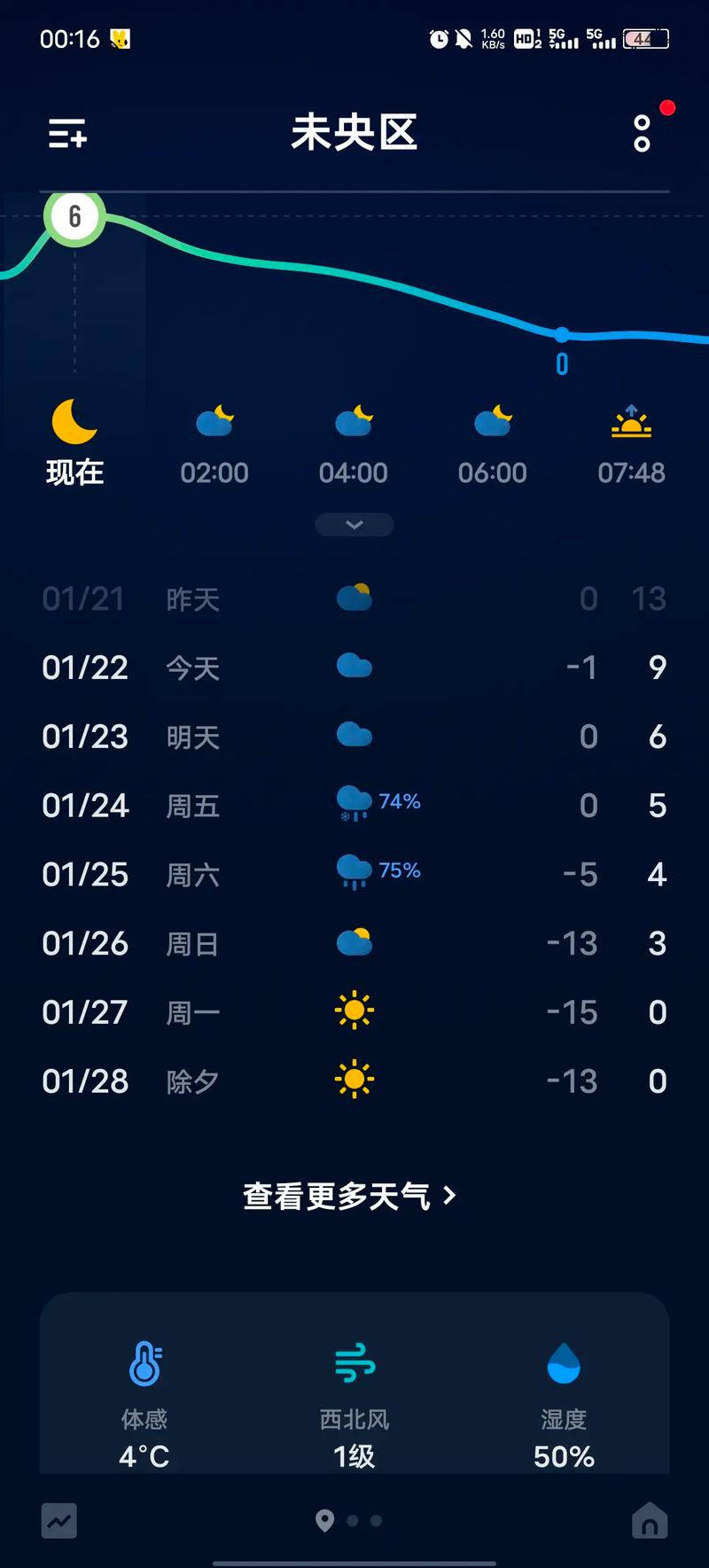709x1568 pixels.
Task: Expand the hourly forecast chevron
Action: coord(354,525)
